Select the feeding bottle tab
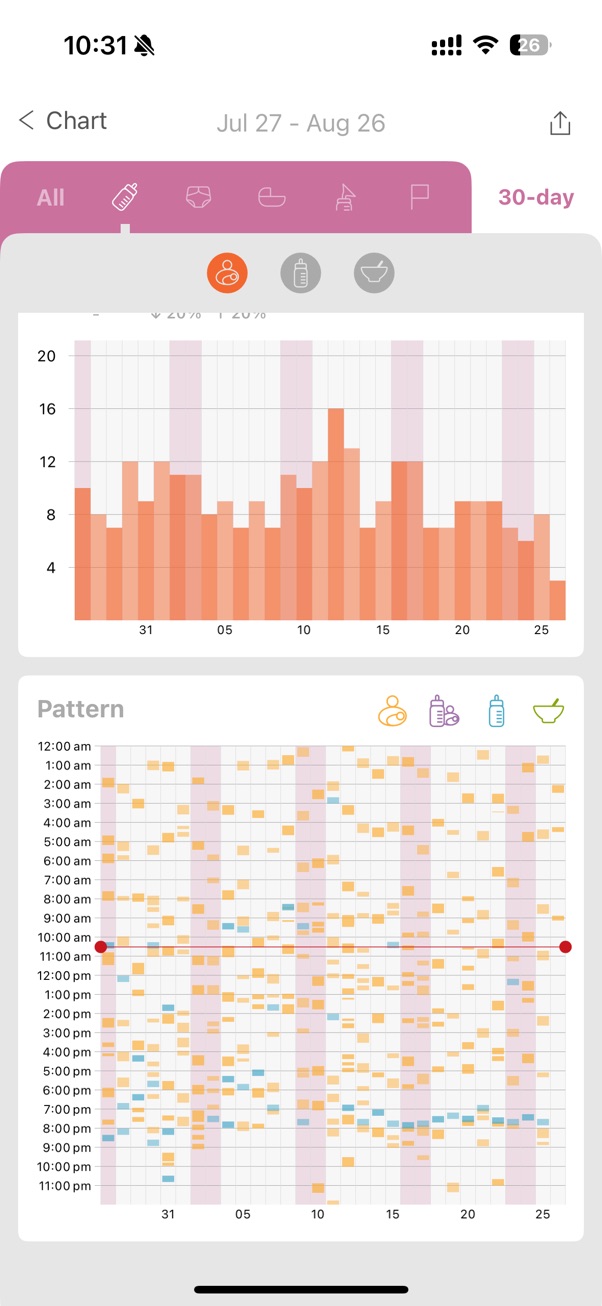 pos(125,197)
